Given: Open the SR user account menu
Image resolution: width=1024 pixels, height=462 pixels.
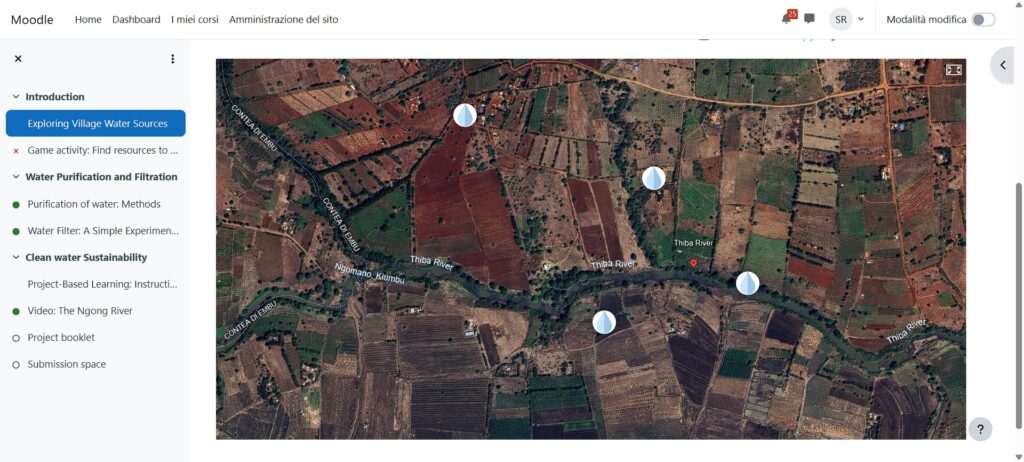Looking at the screenshot, I should coord(846,19).
